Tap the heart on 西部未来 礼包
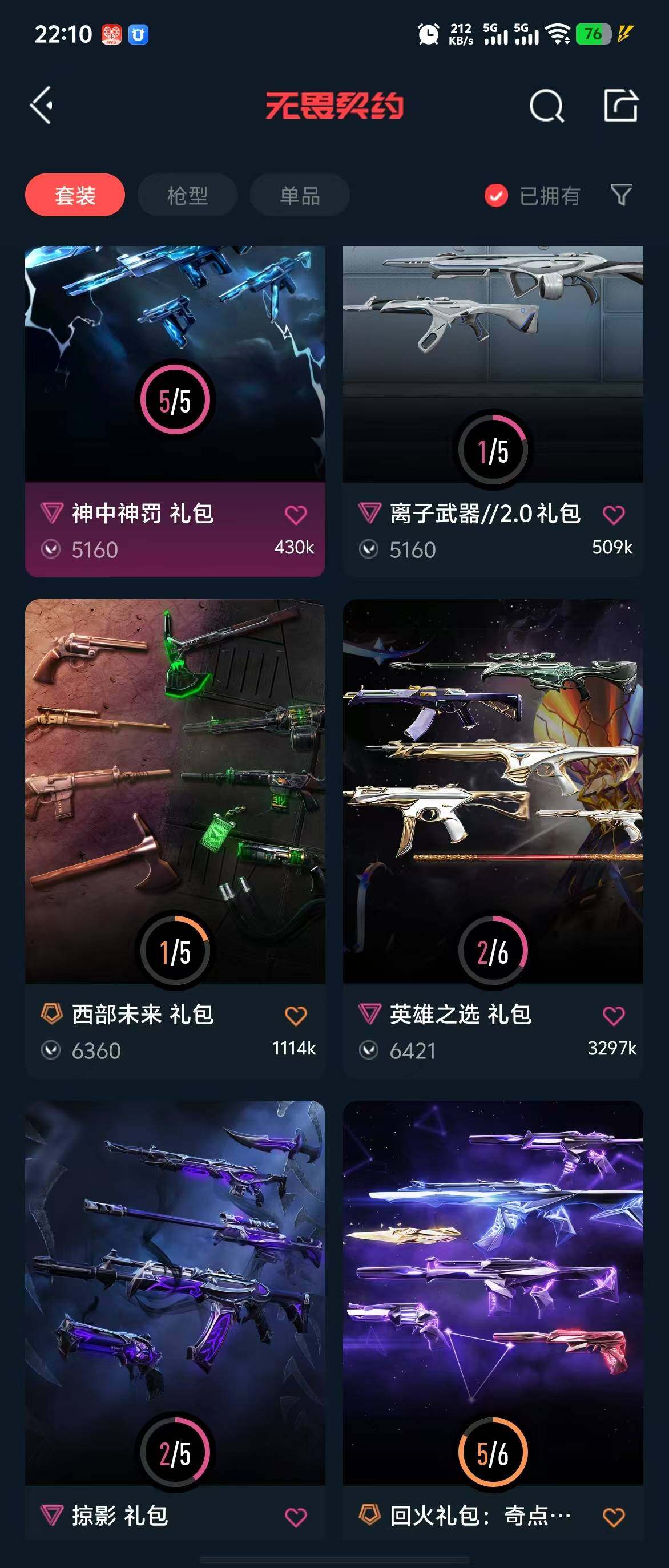The height and width of the screenshot is (1568, 669). [x=296, y=1015]
